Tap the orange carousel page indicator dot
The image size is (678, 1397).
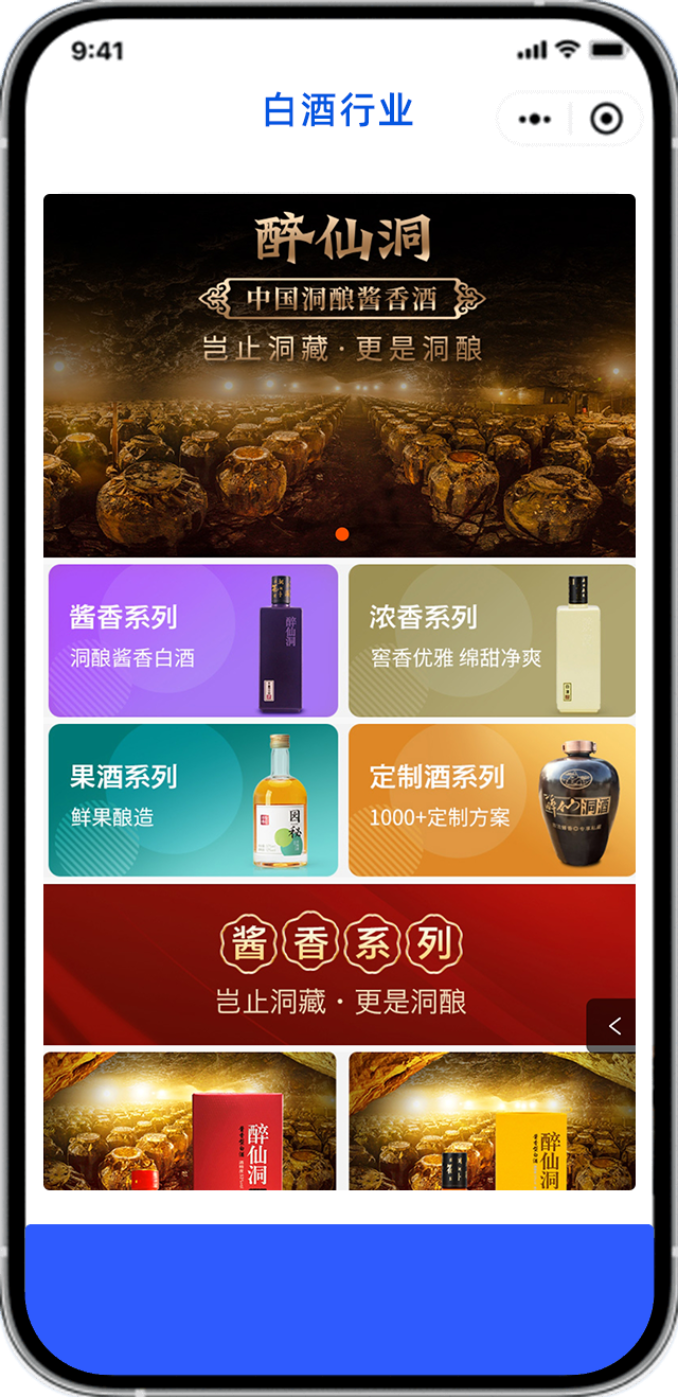coord(342,534)
